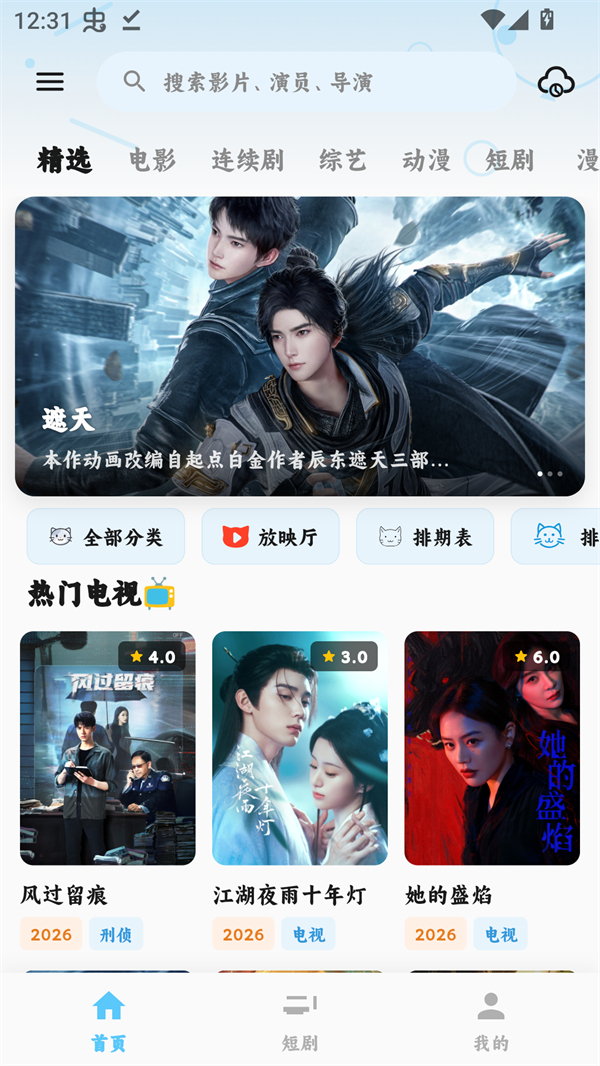Open the hamburger drawer menu

pyautogui.click(x=50, y=82)
